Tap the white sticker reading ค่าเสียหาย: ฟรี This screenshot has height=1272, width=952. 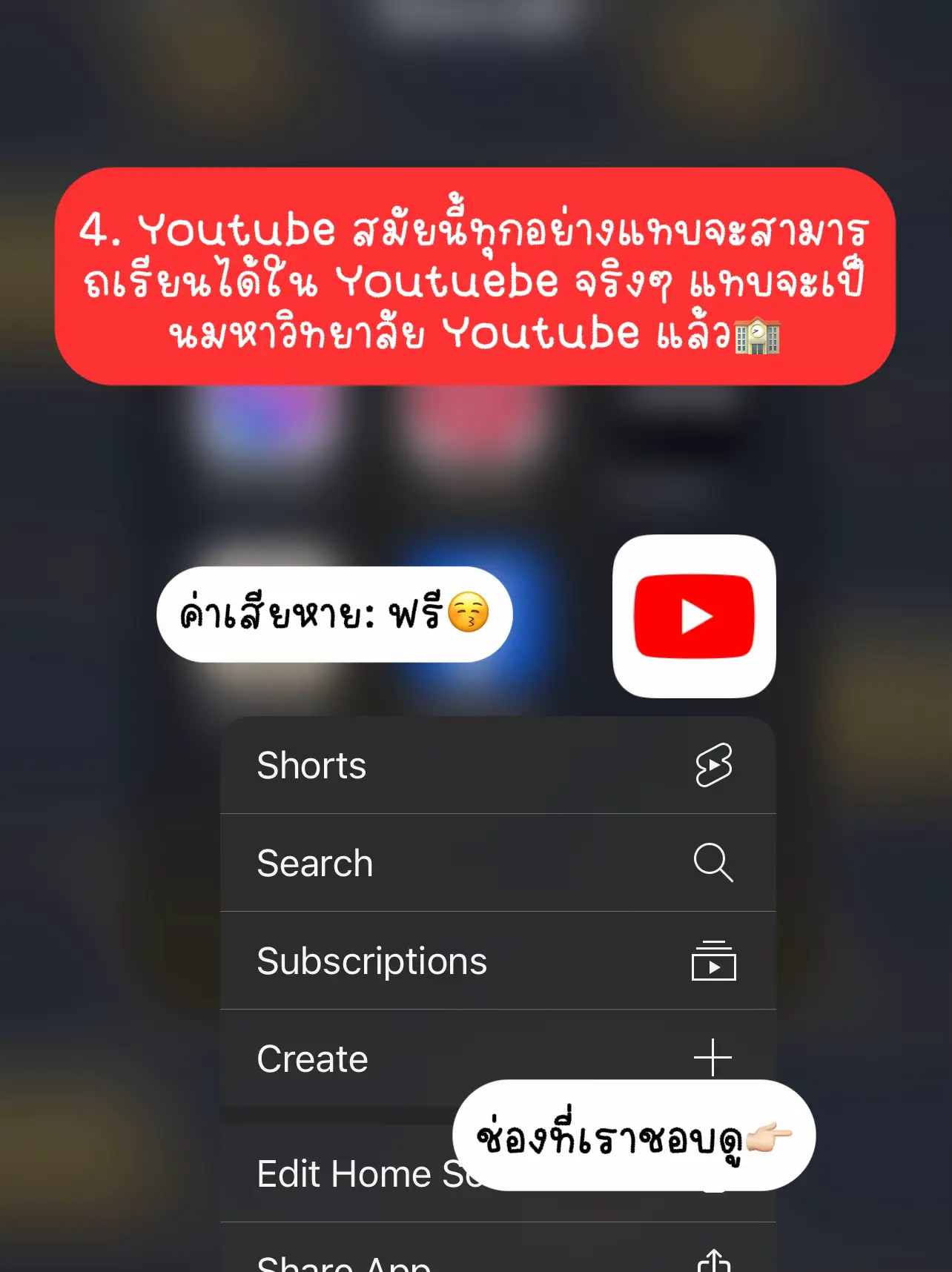(334, 614)
